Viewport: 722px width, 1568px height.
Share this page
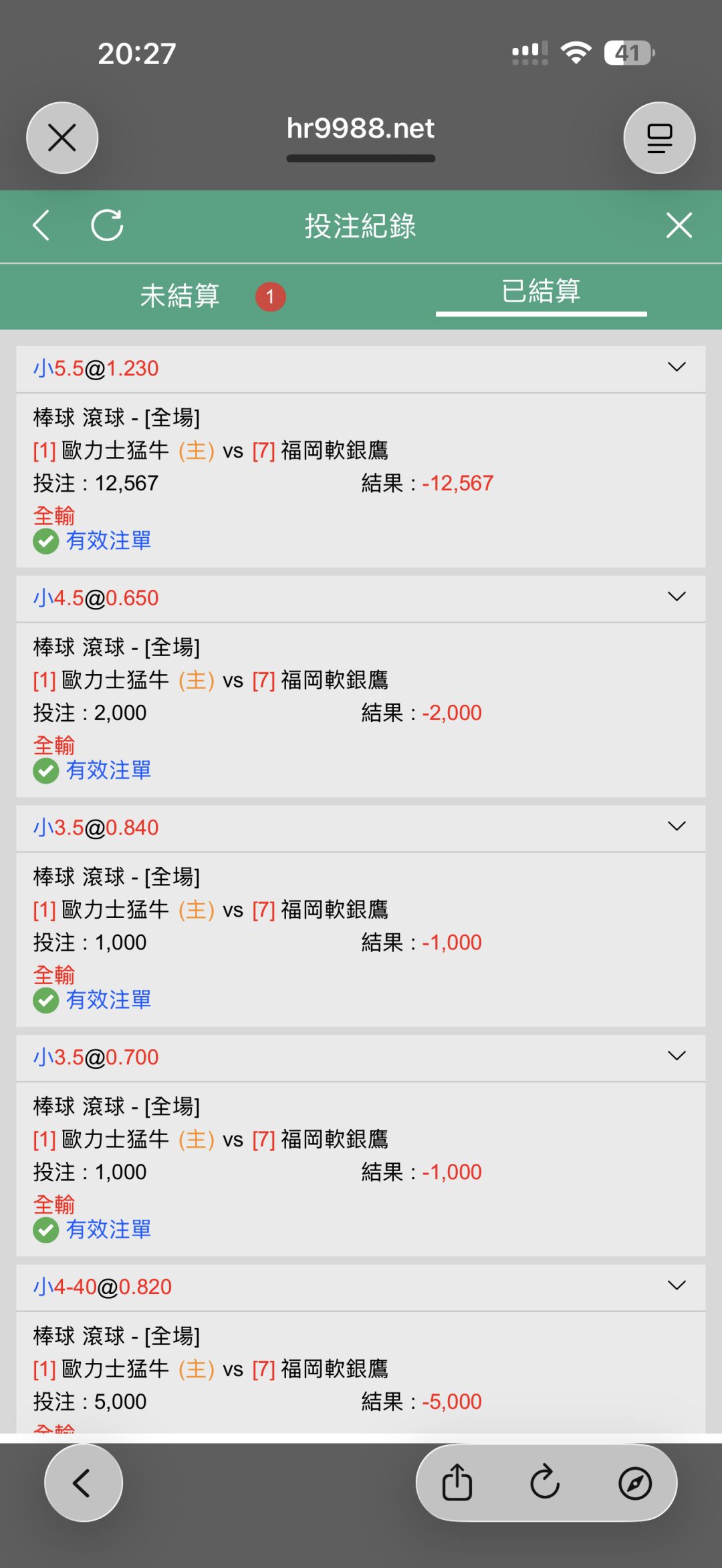[x=457, y=1482]
